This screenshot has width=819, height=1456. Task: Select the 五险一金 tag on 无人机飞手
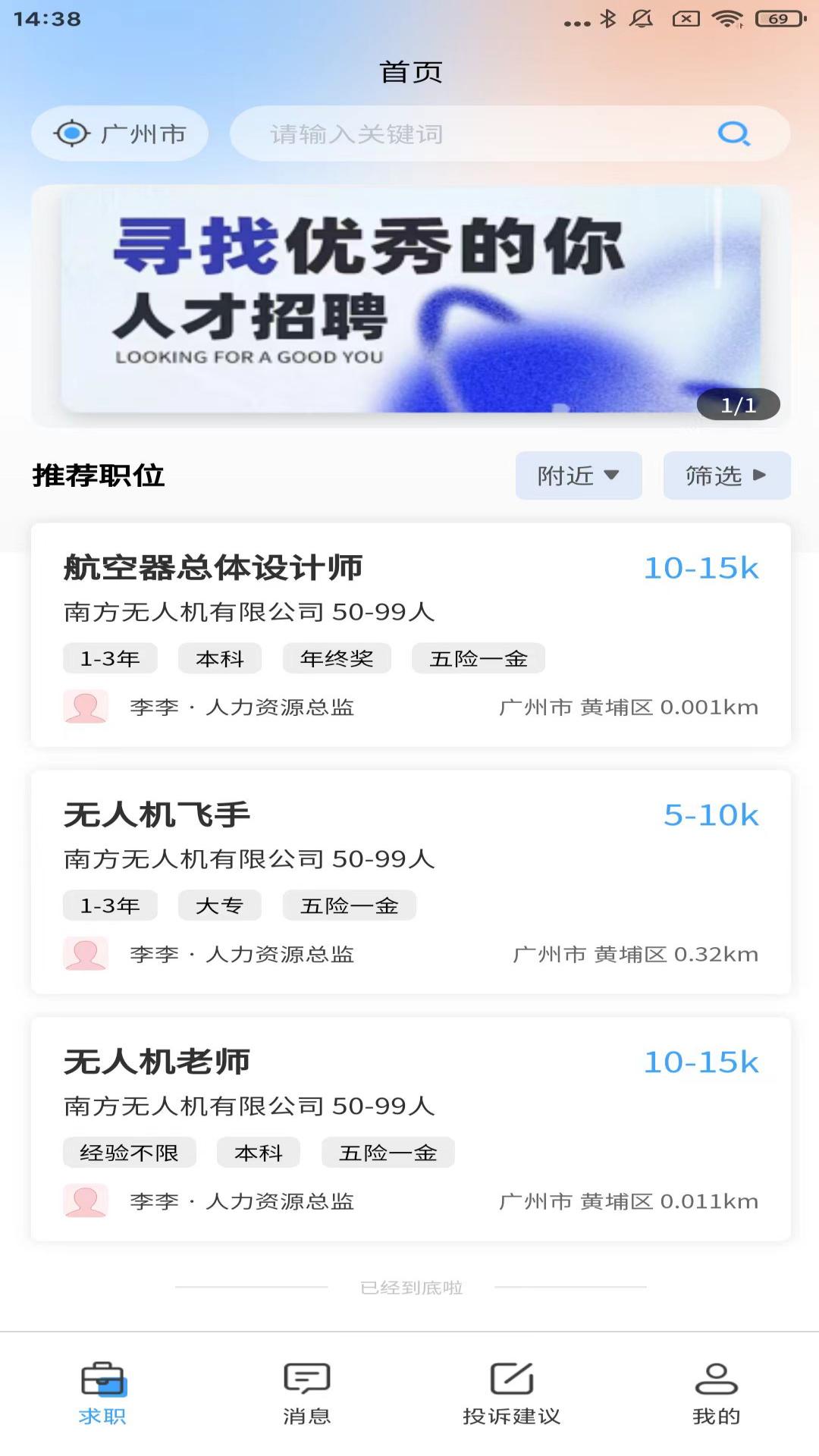click(349, 905)
